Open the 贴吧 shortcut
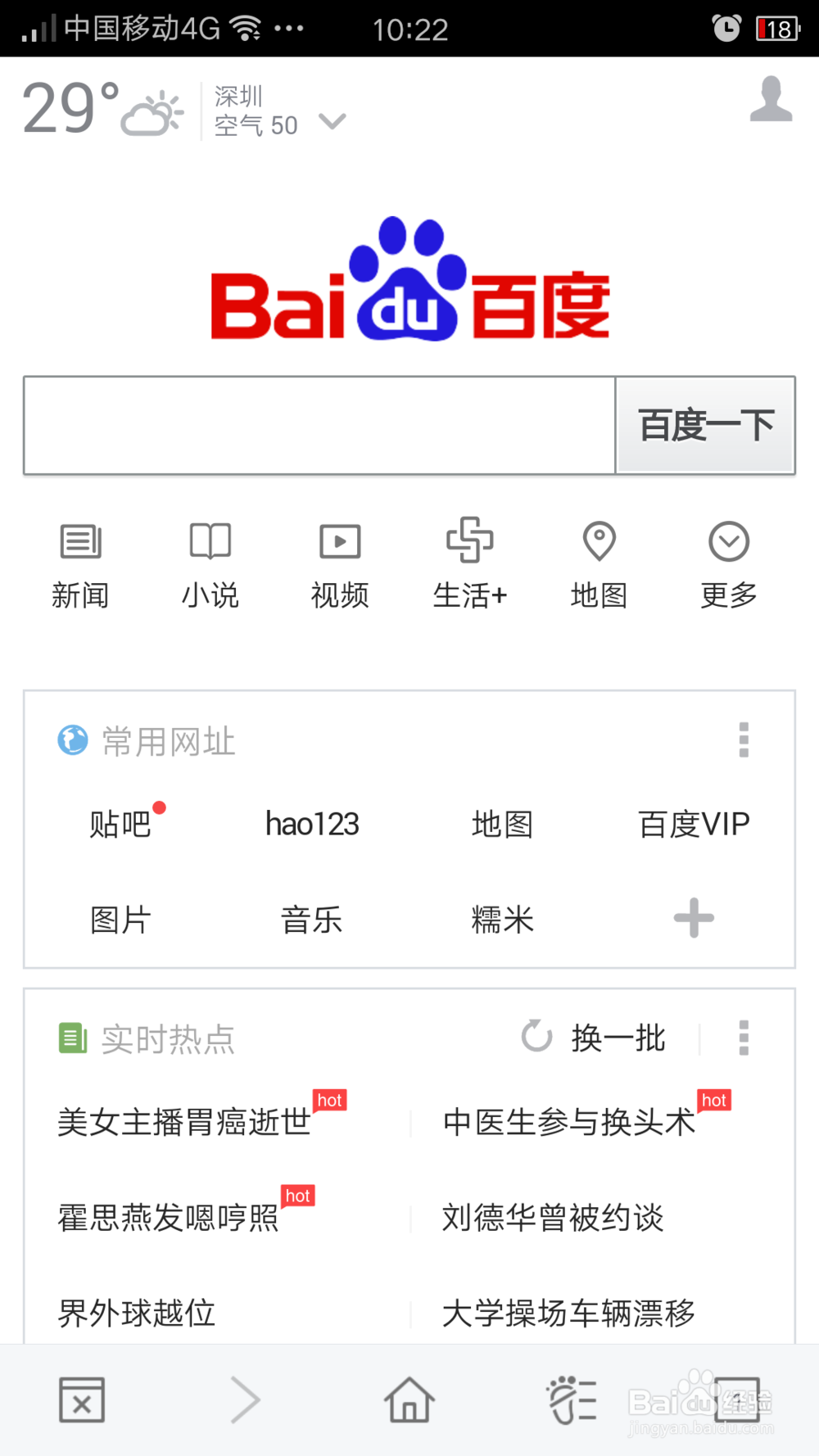The height and width of the screenshot is (1456, 819). (x=120, y=824)
